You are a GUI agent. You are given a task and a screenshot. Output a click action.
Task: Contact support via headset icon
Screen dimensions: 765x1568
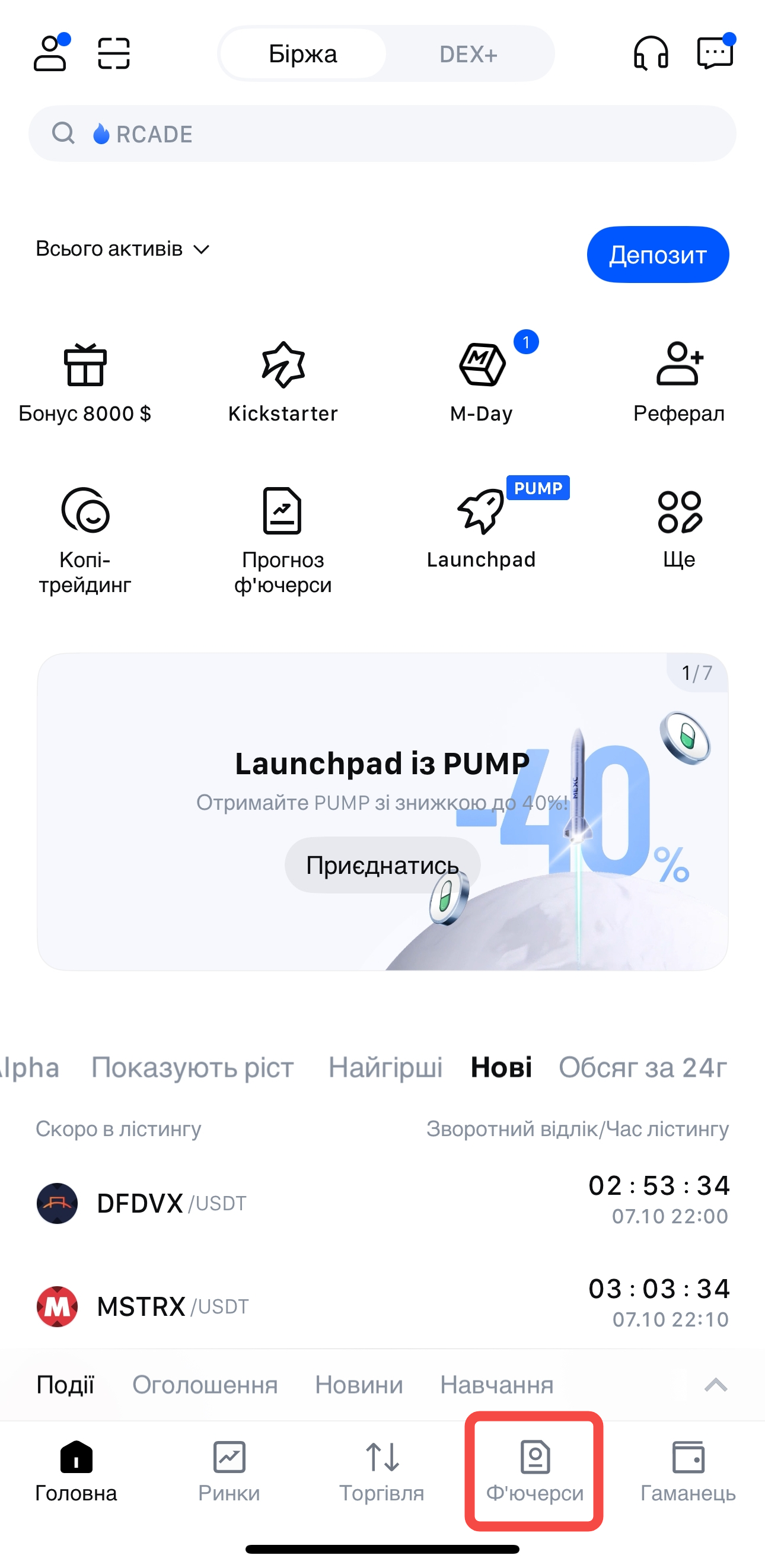tap(651, 54)
